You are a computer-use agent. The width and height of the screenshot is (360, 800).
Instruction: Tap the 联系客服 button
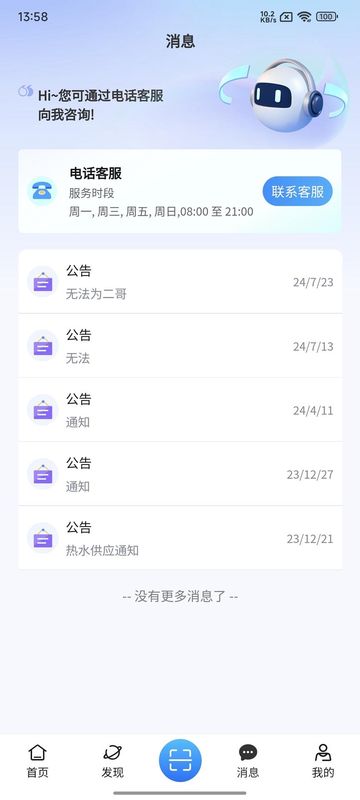(x=297, y=192)
